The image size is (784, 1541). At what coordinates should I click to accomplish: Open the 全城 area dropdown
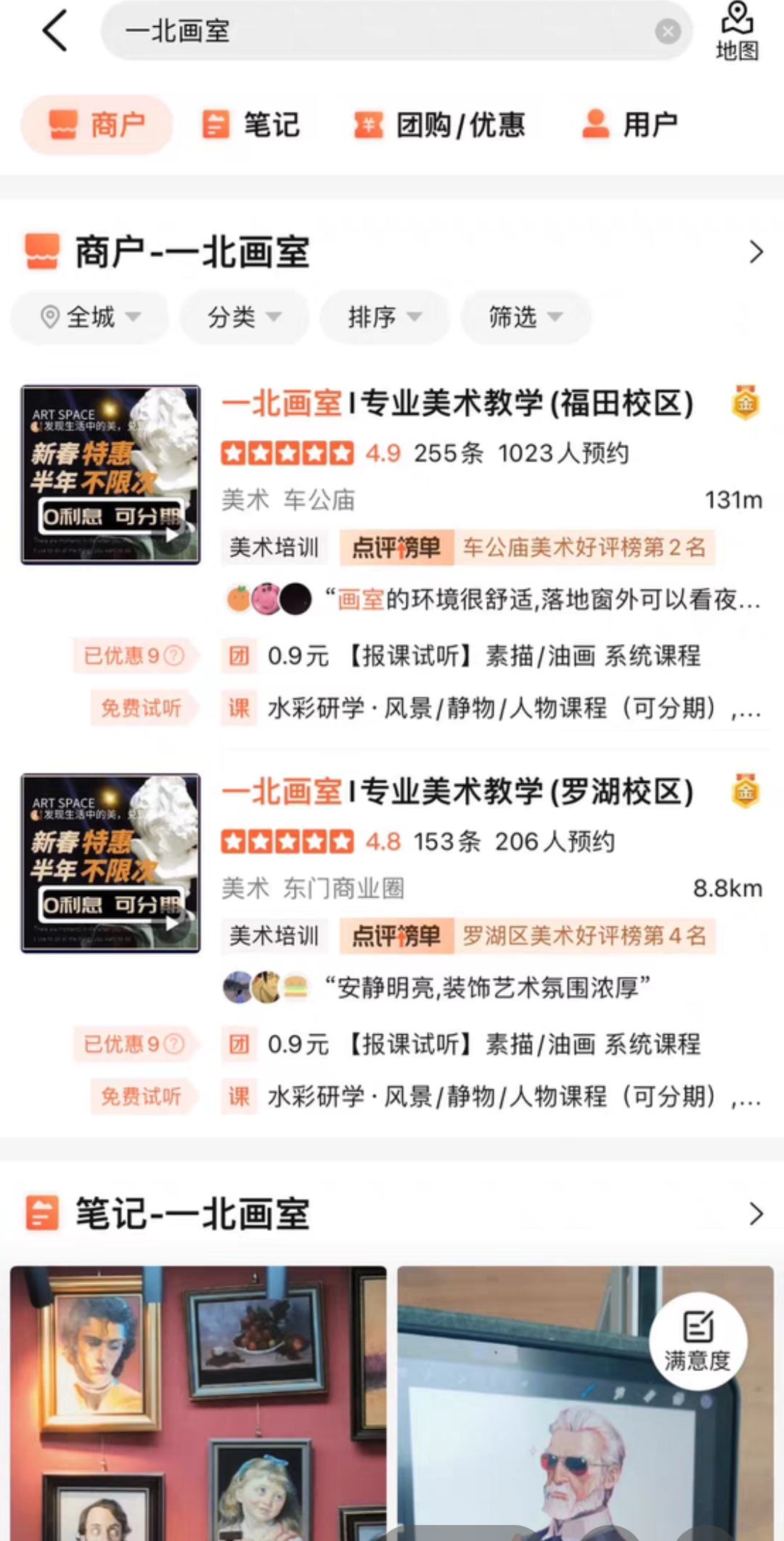90,317
